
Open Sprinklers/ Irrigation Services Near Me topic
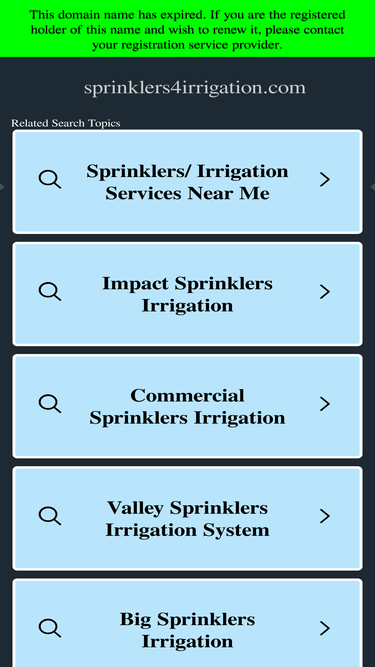coord(188,182)
